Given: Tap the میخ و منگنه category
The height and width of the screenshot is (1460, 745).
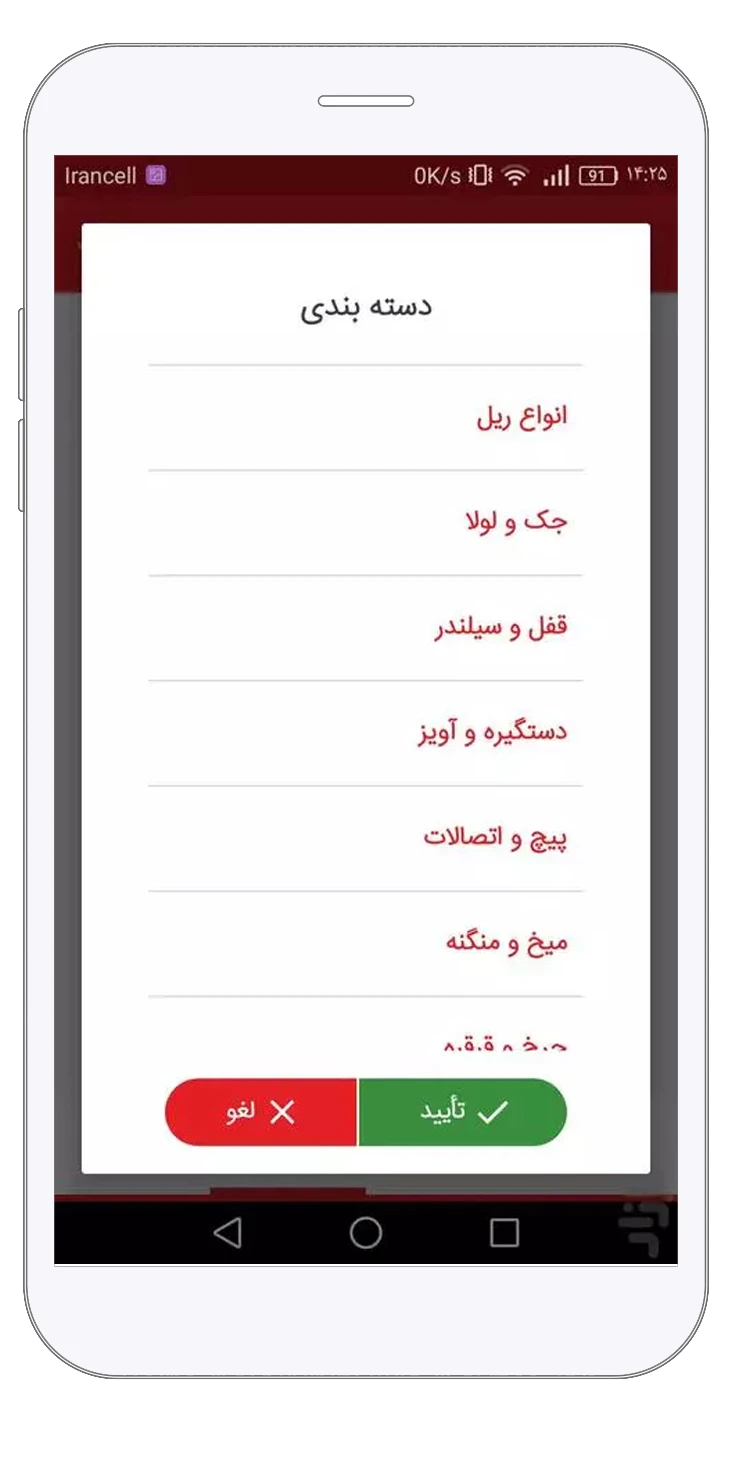Looking at the screenshot, I should click(x=365, y=943).
